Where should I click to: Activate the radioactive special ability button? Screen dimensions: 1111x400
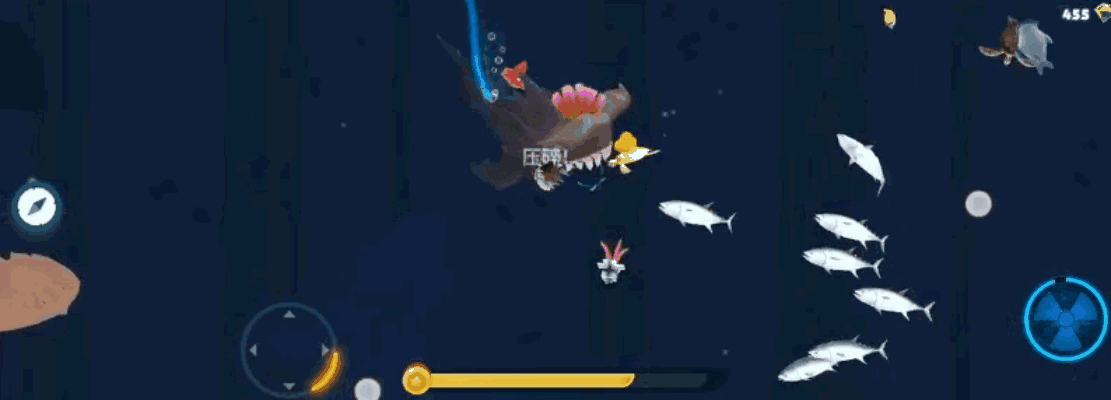[1066, 319]
